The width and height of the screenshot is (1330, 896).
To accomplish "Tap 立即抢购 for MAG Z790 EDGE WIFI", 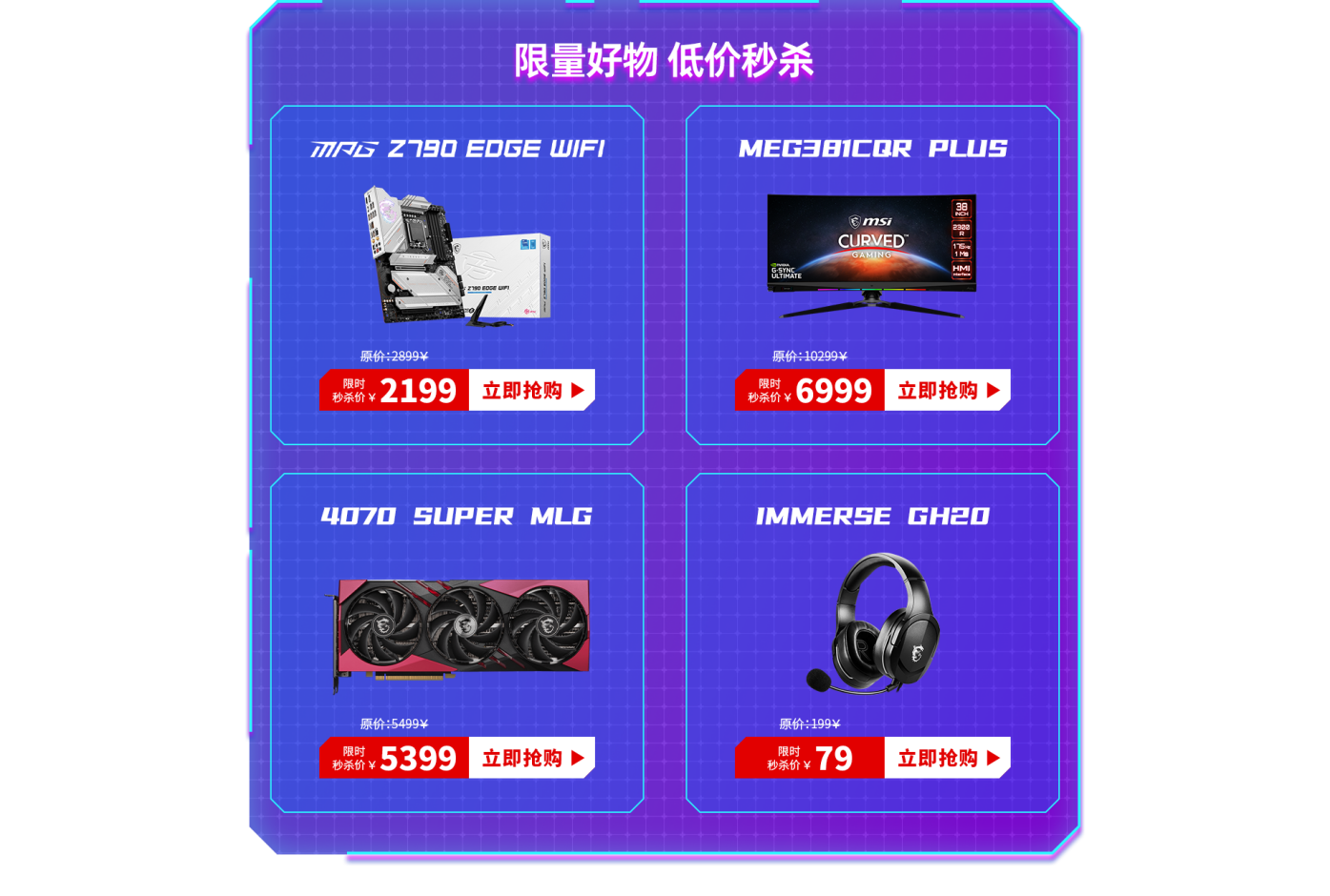I will click(x=531, y=391).
